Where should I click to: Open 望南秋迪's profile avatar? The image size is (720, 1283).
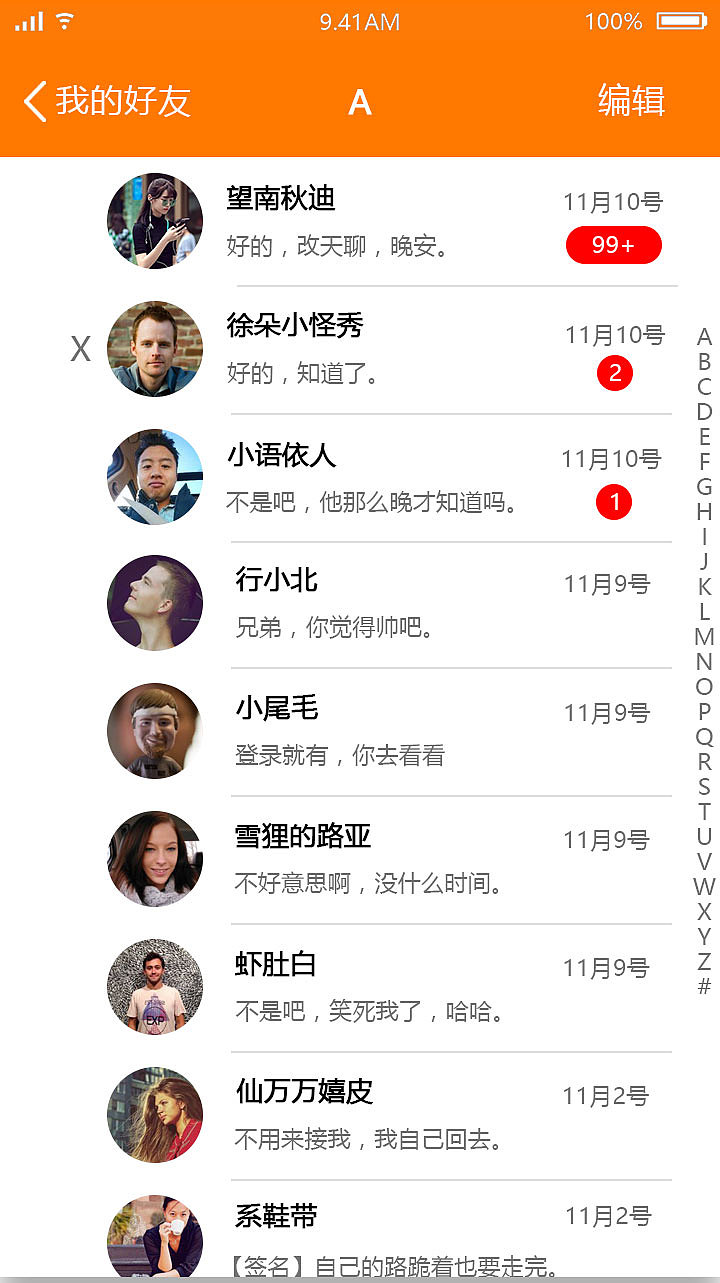pos(154,221)
